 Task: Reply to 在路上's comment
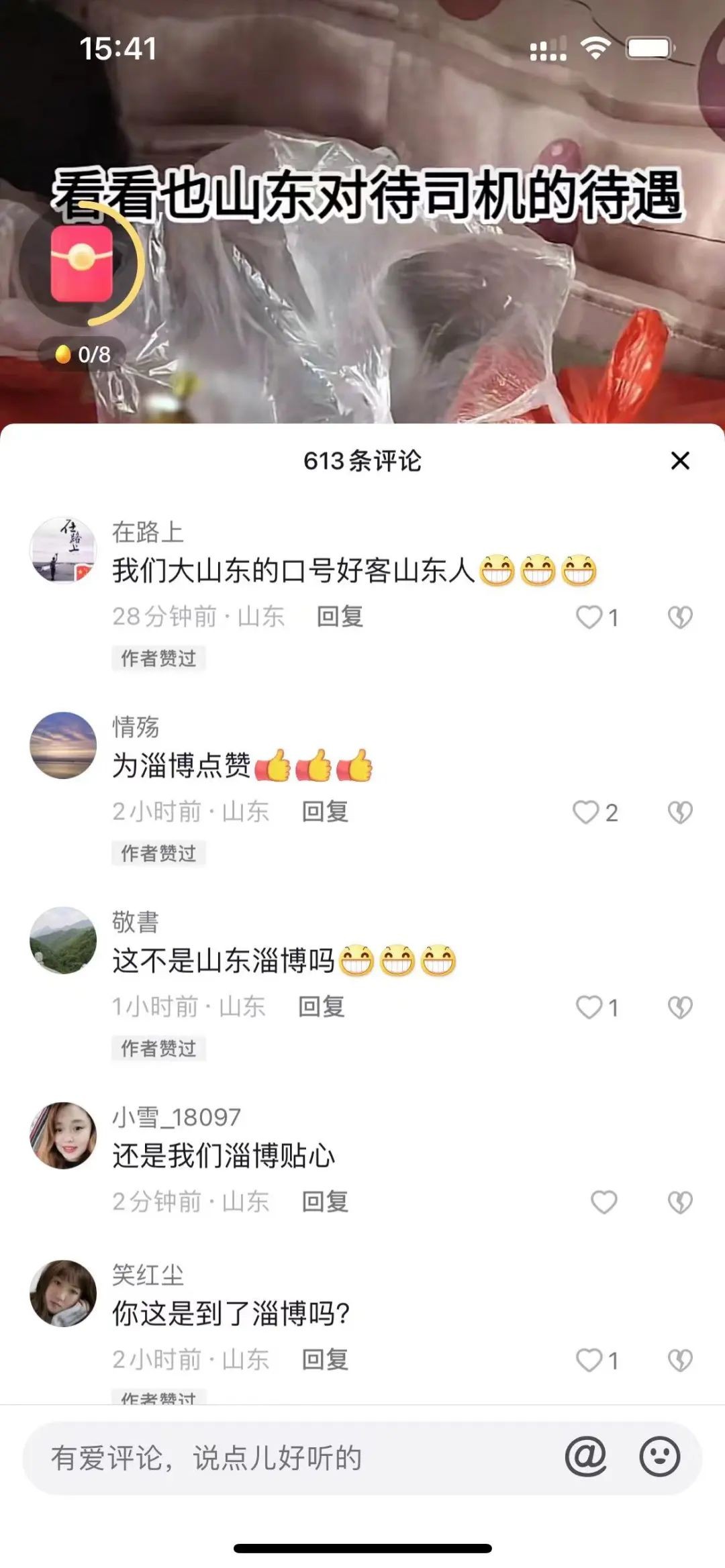pos(340,617)
